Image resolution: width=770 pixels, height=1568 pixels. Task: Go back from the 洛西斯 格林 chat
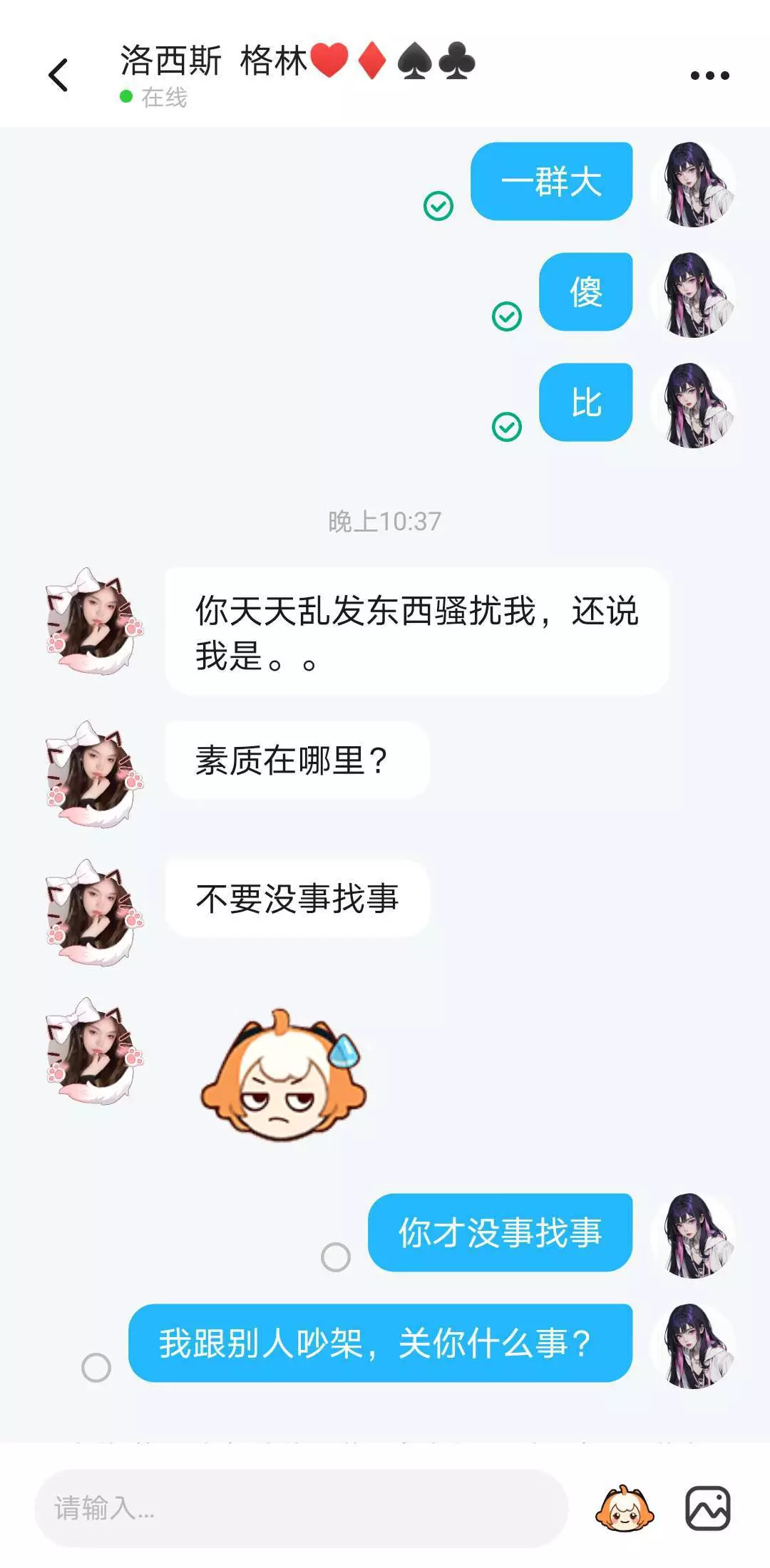click(x=58, y=76)
